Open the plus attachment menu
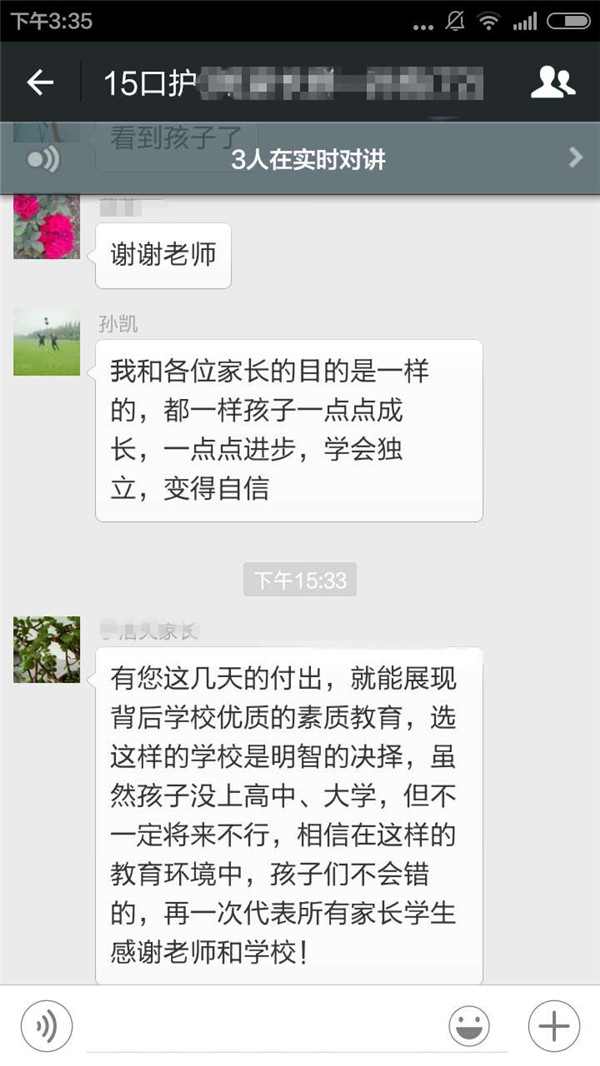 tap(553, 1026)
